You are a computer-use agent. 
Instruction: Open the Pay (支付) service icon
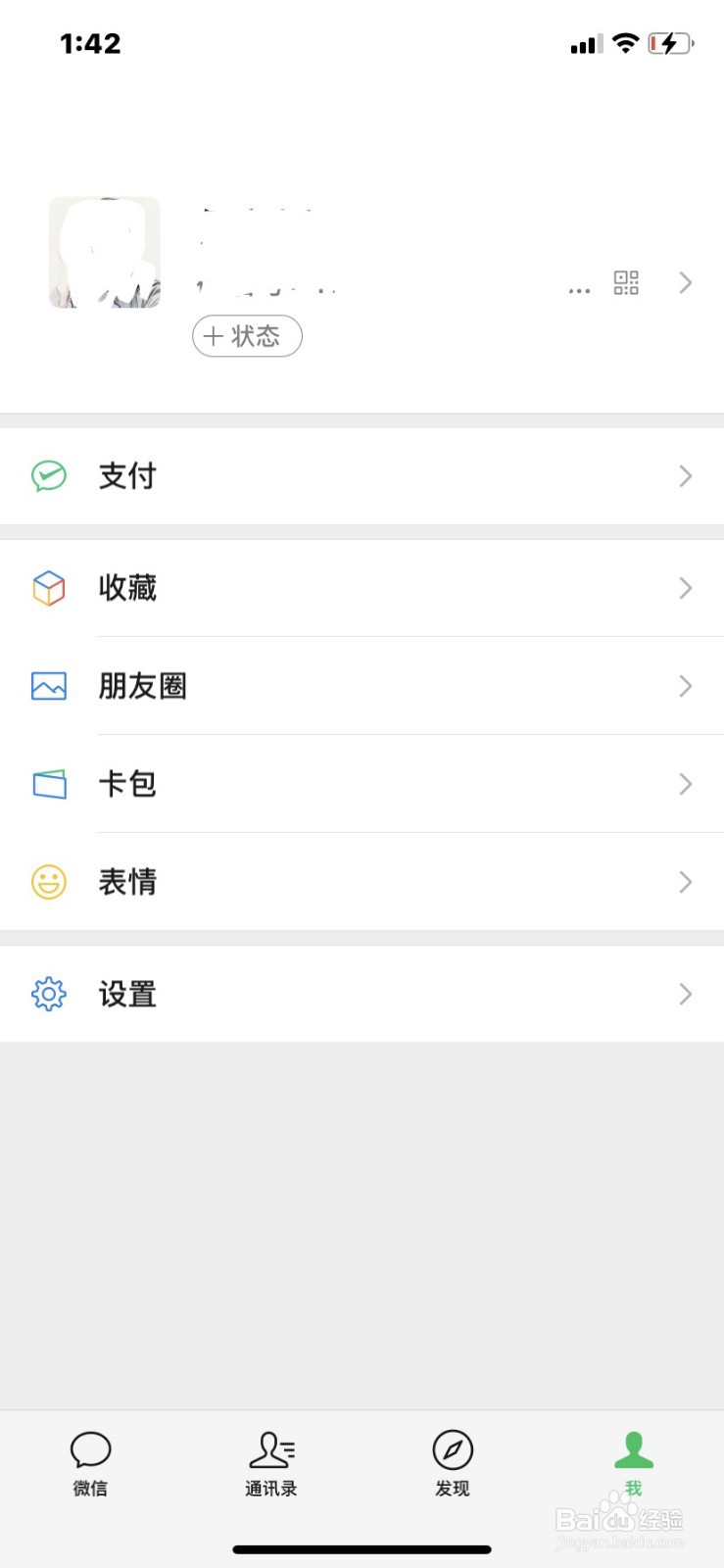coord(49,476)
